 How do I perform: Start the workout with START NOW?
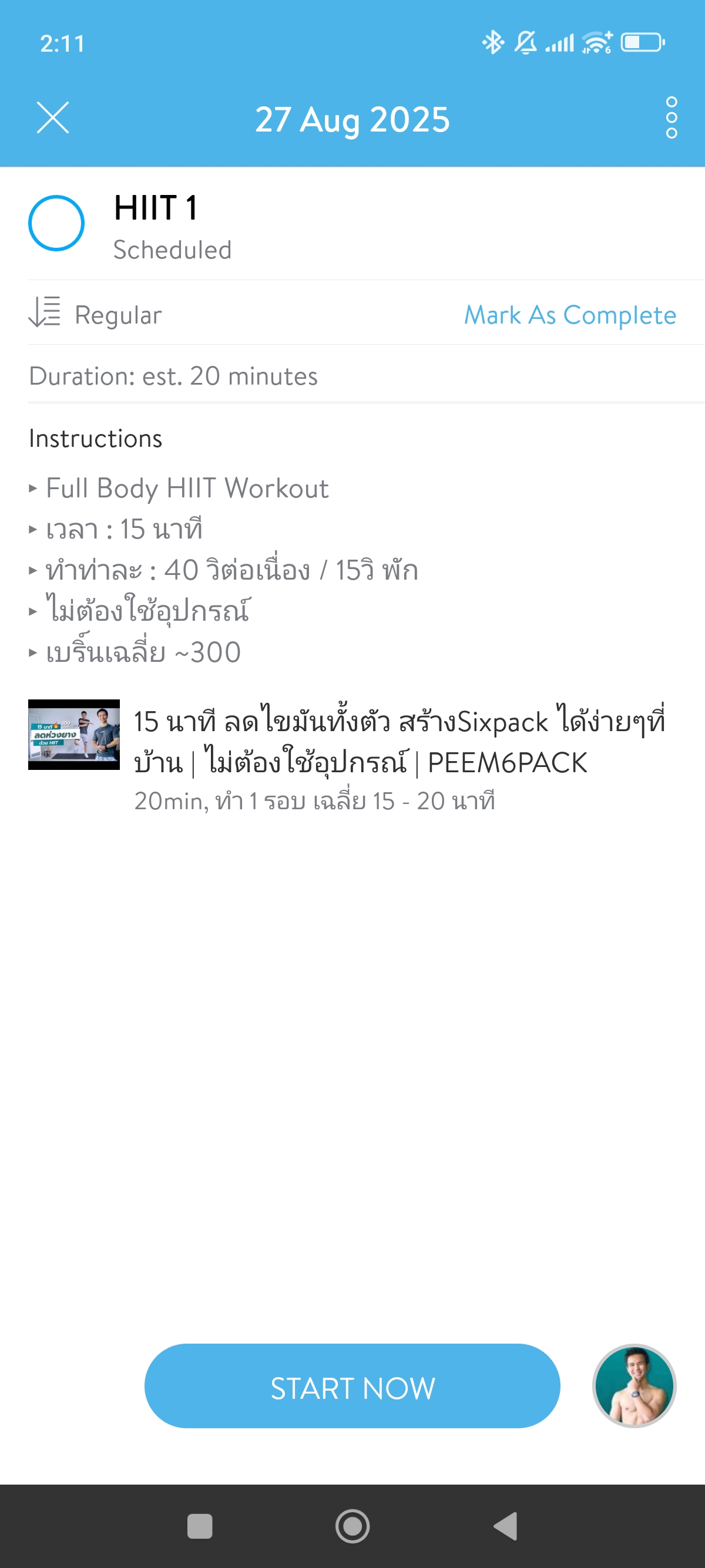tap(352, 1387)
